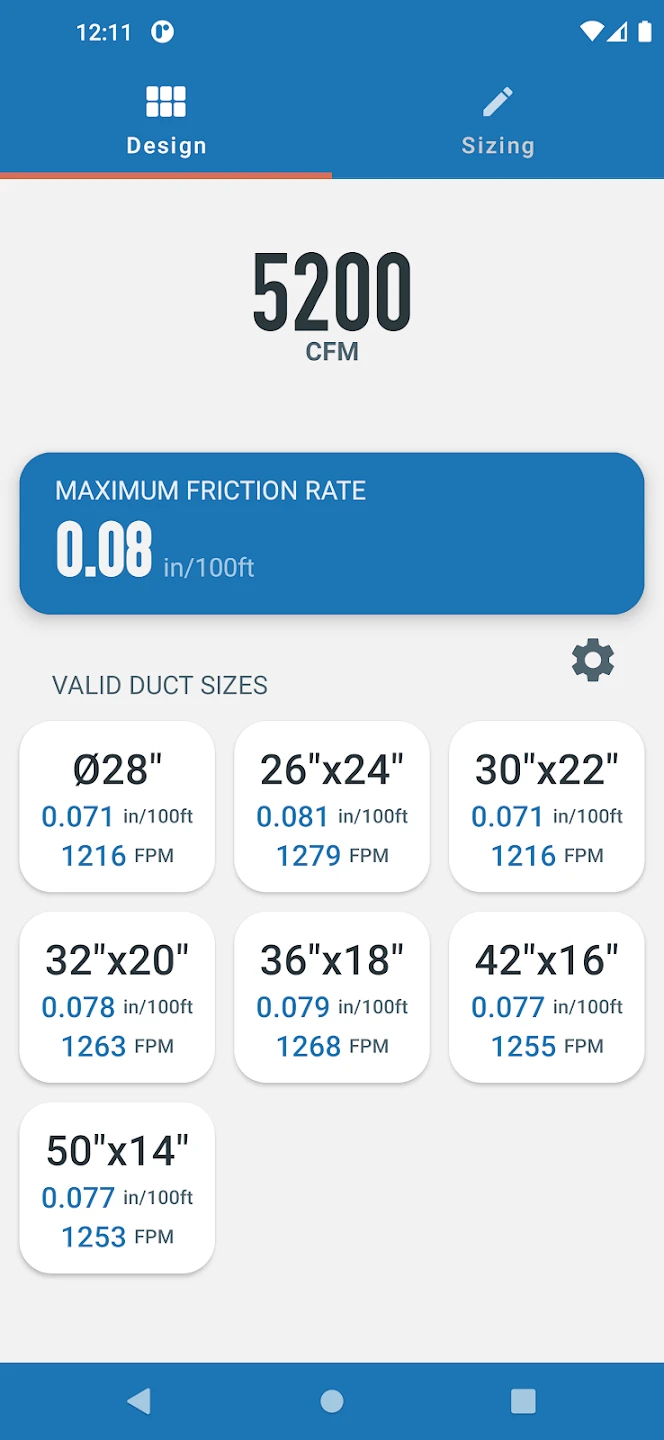
Task: Choose the 50"x14" duct size
Action: tap(117, 1188)
